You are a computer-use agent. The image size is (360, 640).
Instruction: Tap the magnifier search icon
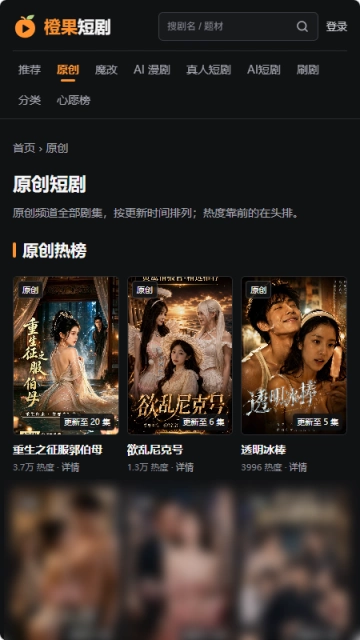302,27
